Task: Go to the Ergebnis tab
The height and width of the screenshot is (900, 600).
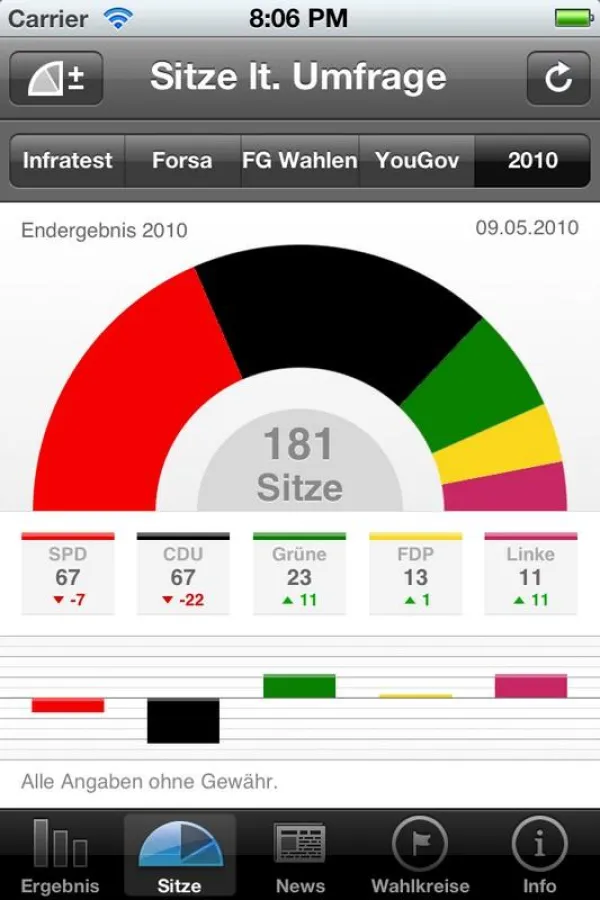Action: [60, 856]
